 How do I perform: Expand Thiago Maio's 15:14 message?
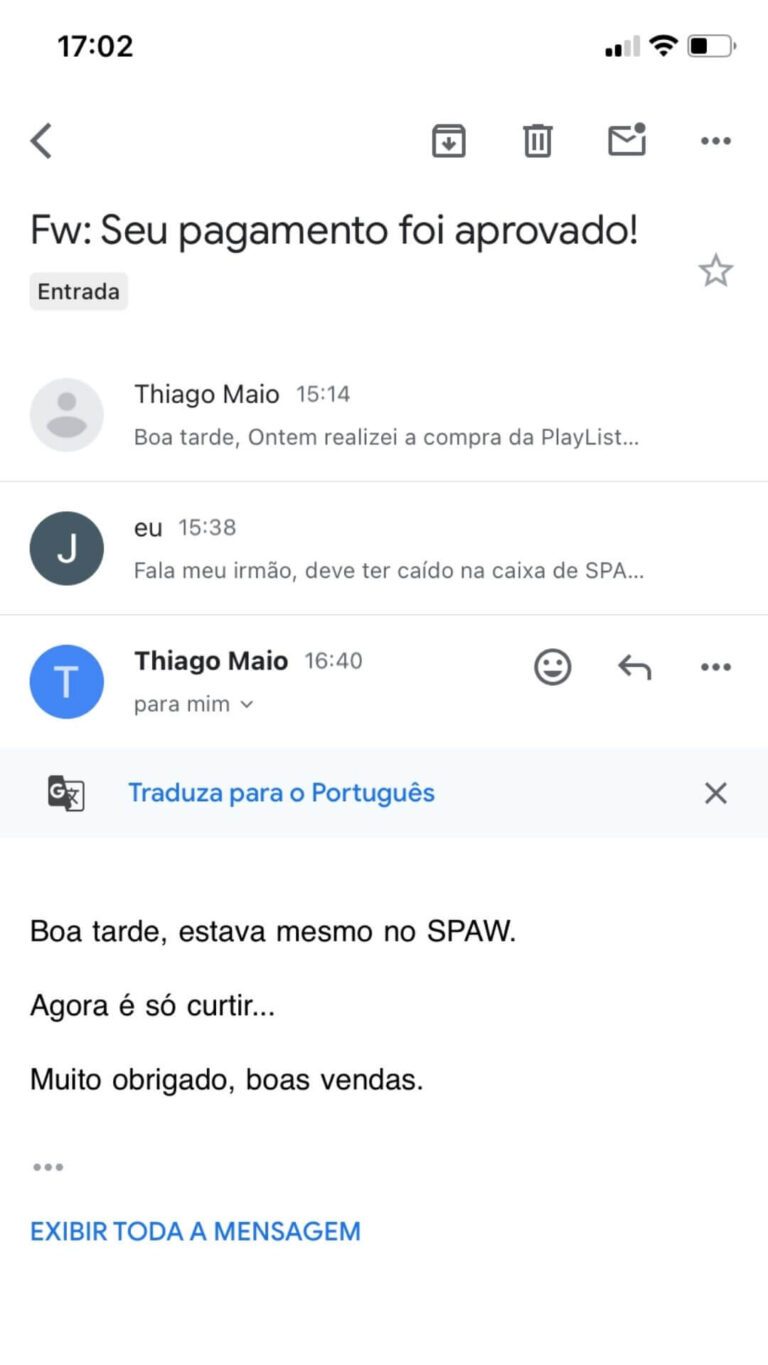385,415
